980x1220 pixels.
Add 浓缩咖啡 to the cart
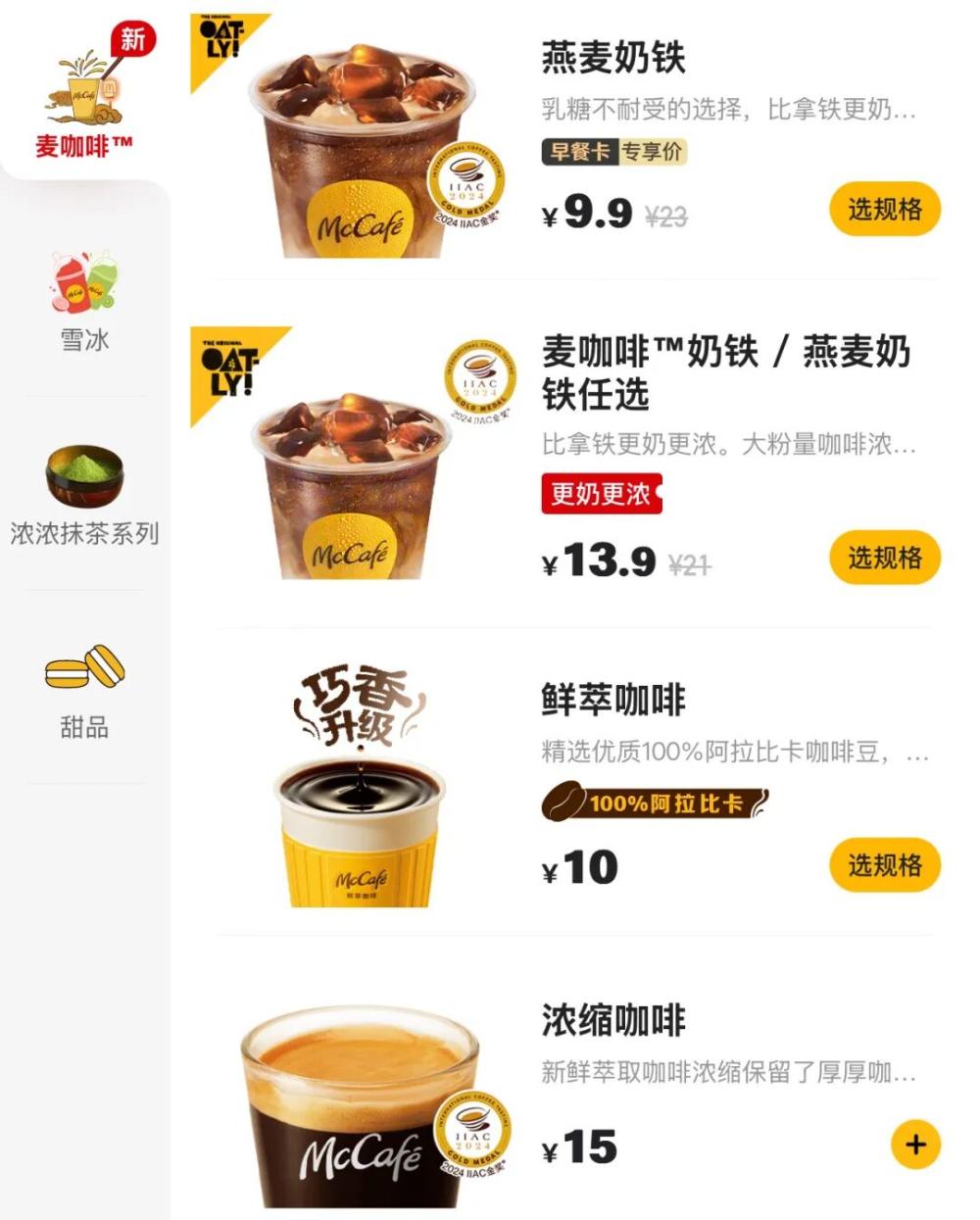point(915,1145)
